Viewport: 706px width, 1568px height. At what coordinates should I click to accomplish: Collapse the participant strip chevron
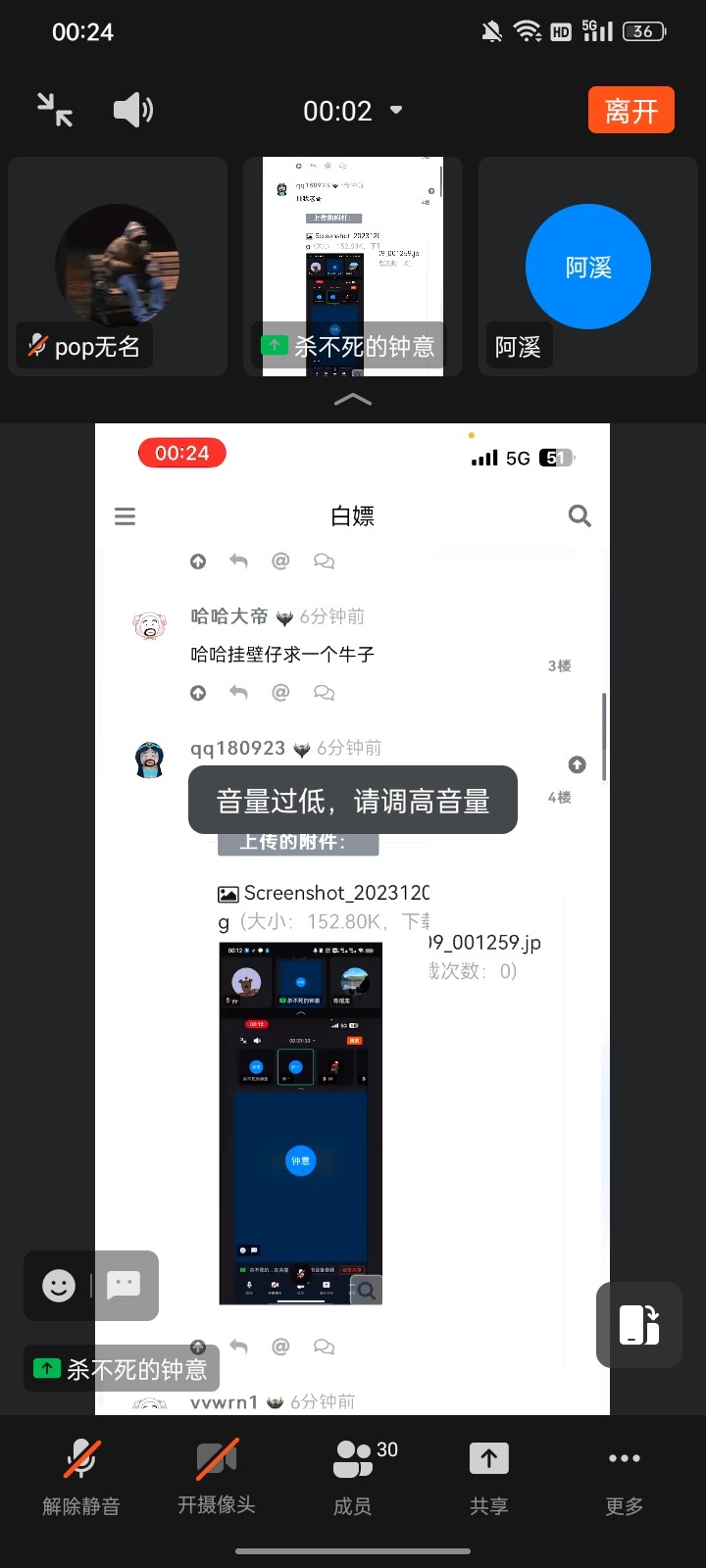coord(353,399)
